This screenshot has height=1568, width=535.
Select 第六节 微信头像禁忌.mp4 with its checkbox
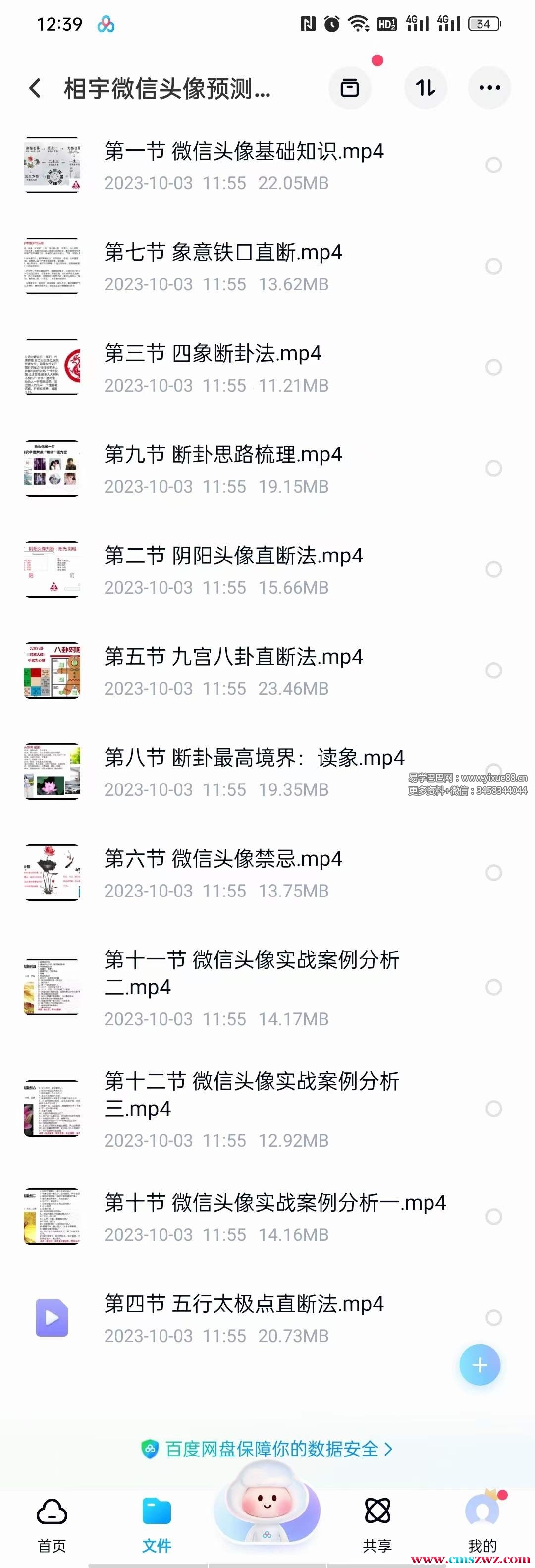[x=493, y=872]
